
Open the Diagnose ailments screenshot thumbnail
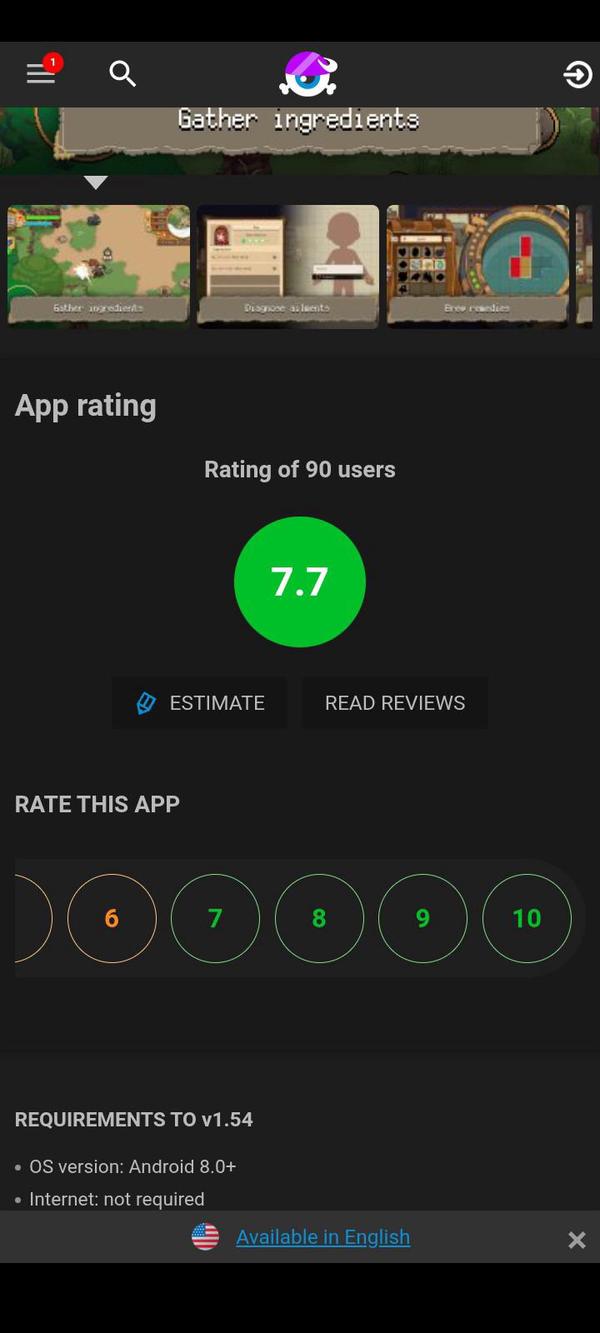(288, 265)
